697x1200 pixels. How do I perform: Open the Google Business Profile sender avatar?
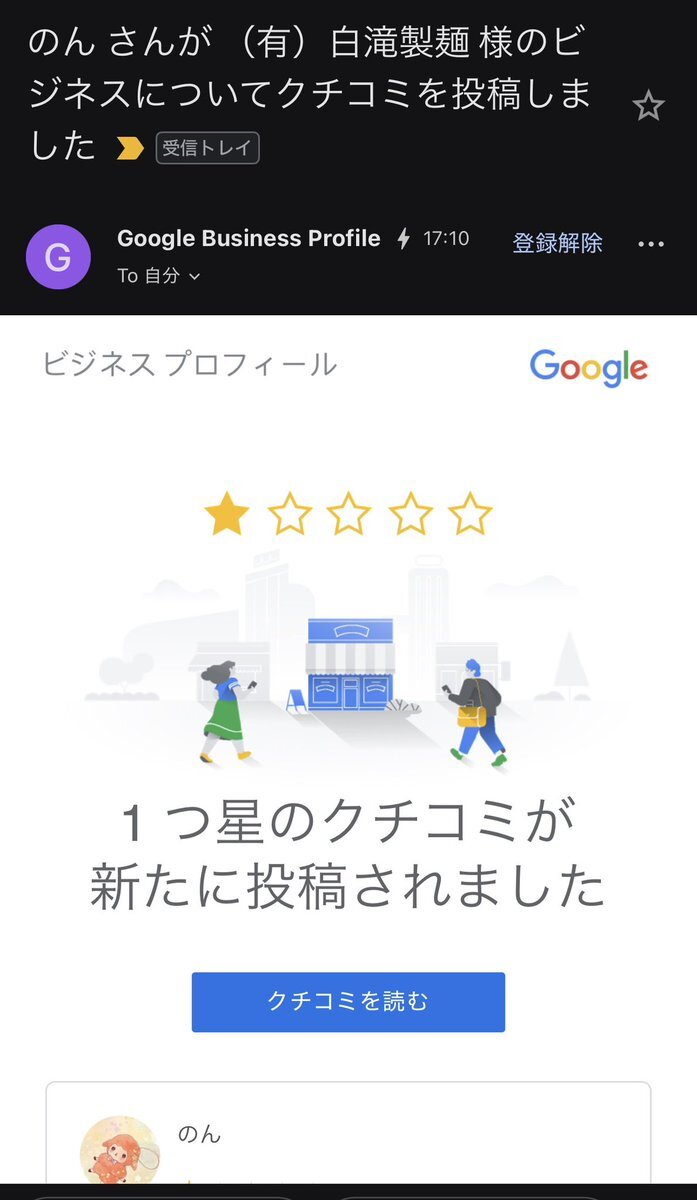(x=58, y=257)
